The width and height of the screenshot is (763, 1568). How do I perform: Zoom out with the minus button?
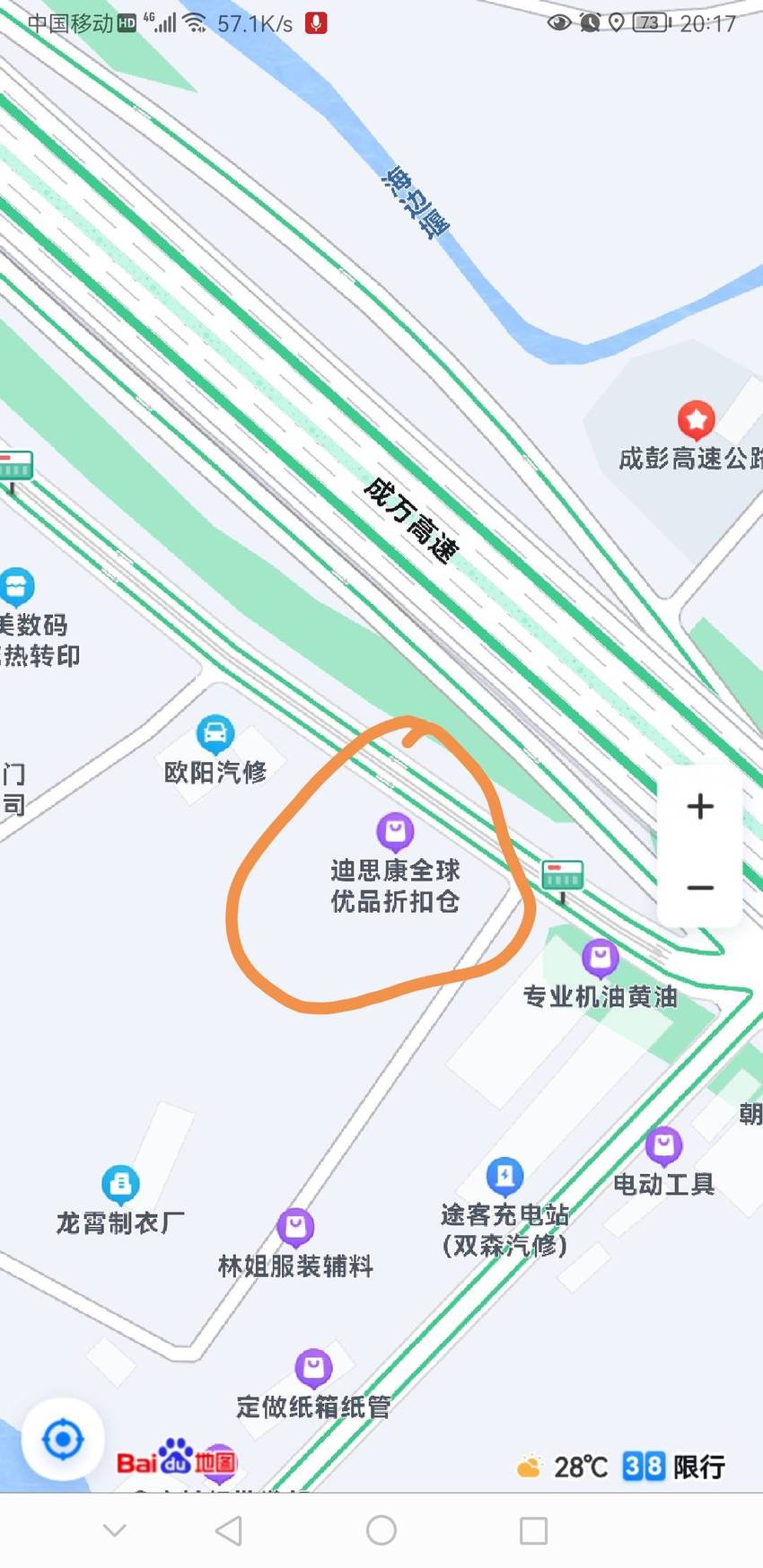700,888
